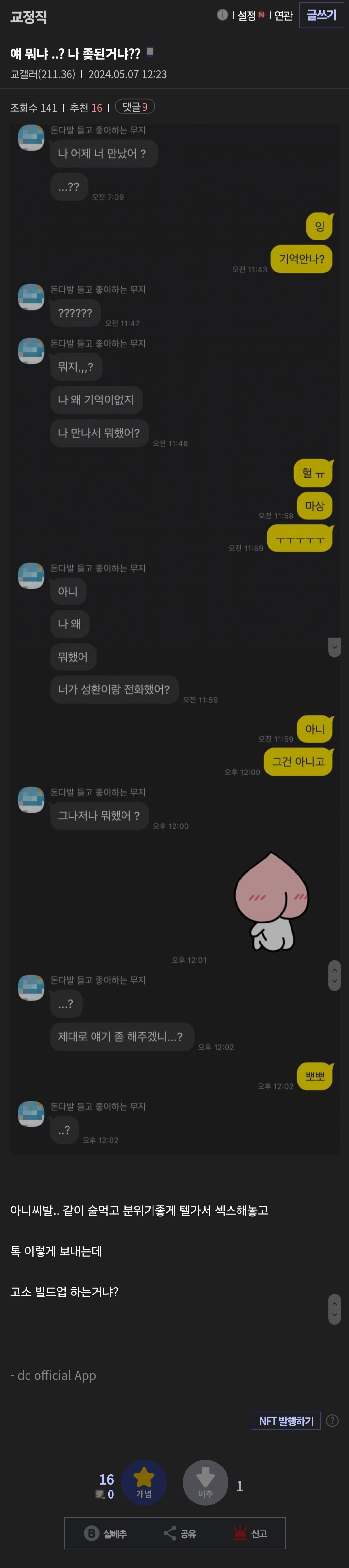This screenshot has height=1568, width=349.
Task: Report this post with 신고
Action: 250,1533
